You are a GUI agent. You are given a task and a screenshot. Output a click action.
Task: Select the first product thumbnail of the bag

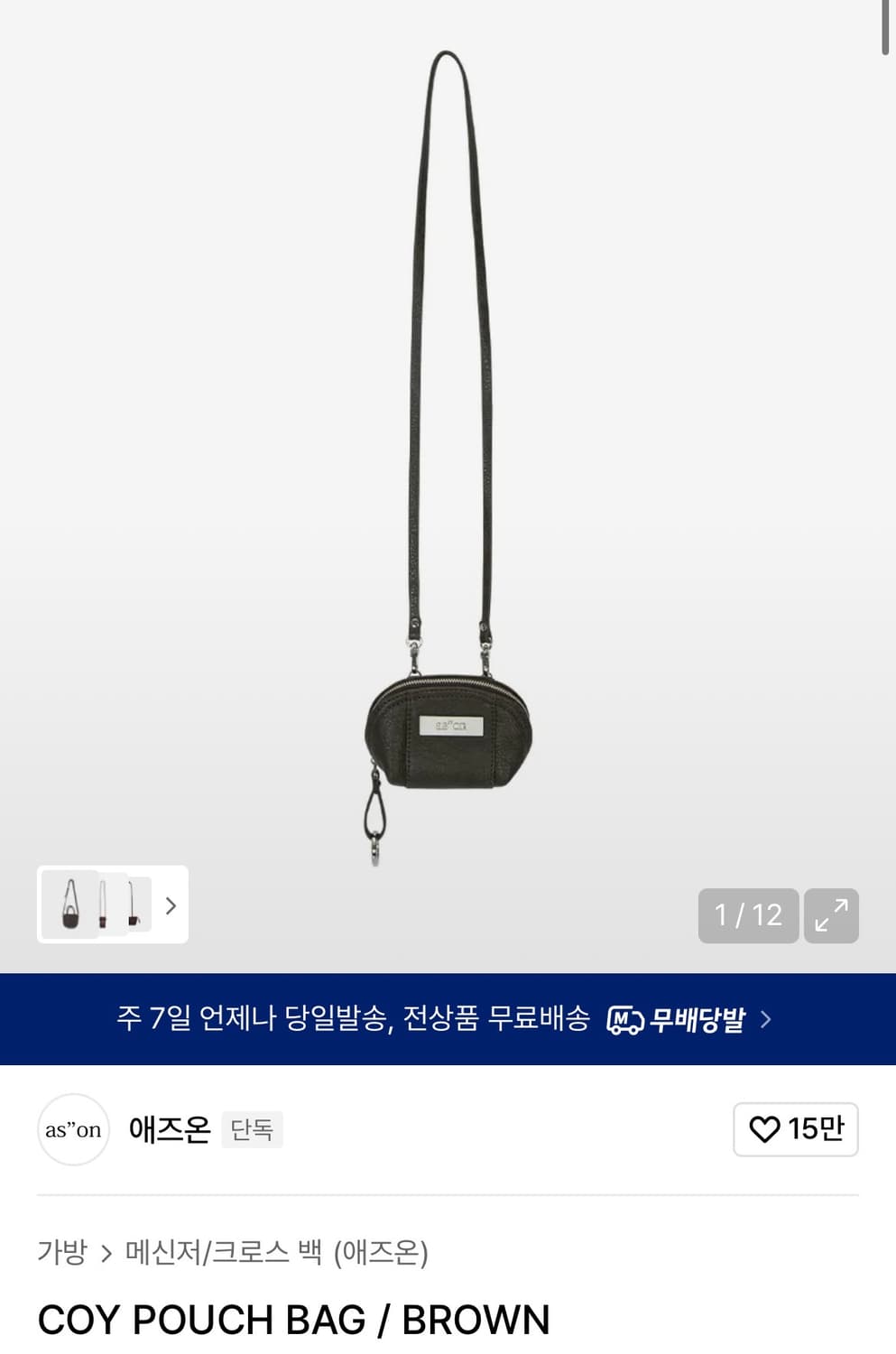click(68, 905)
